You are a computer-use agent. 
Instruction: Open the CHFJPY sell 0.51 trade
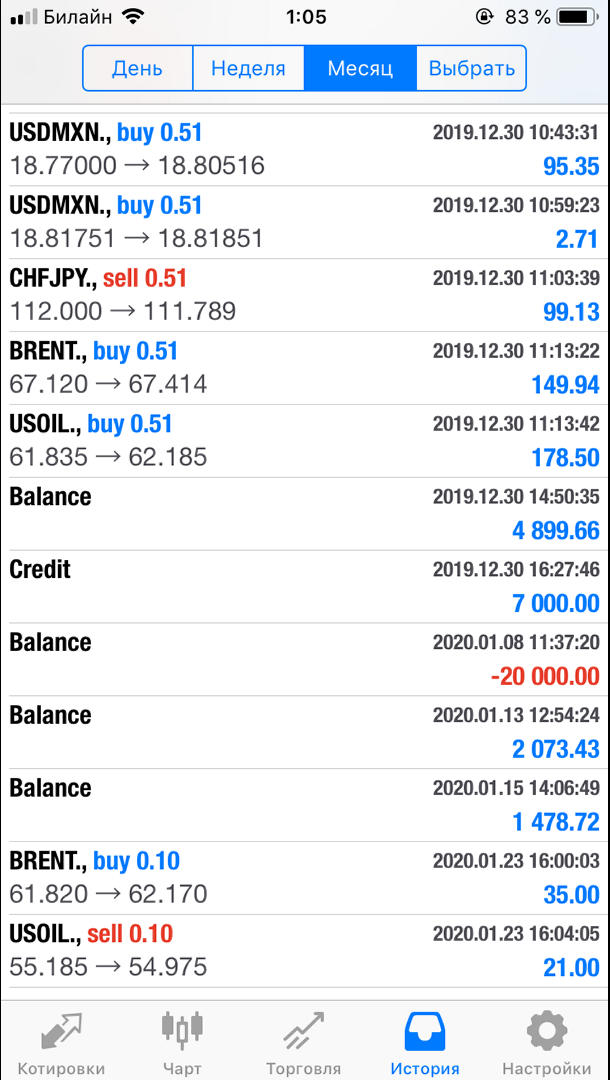pos(305,295)
